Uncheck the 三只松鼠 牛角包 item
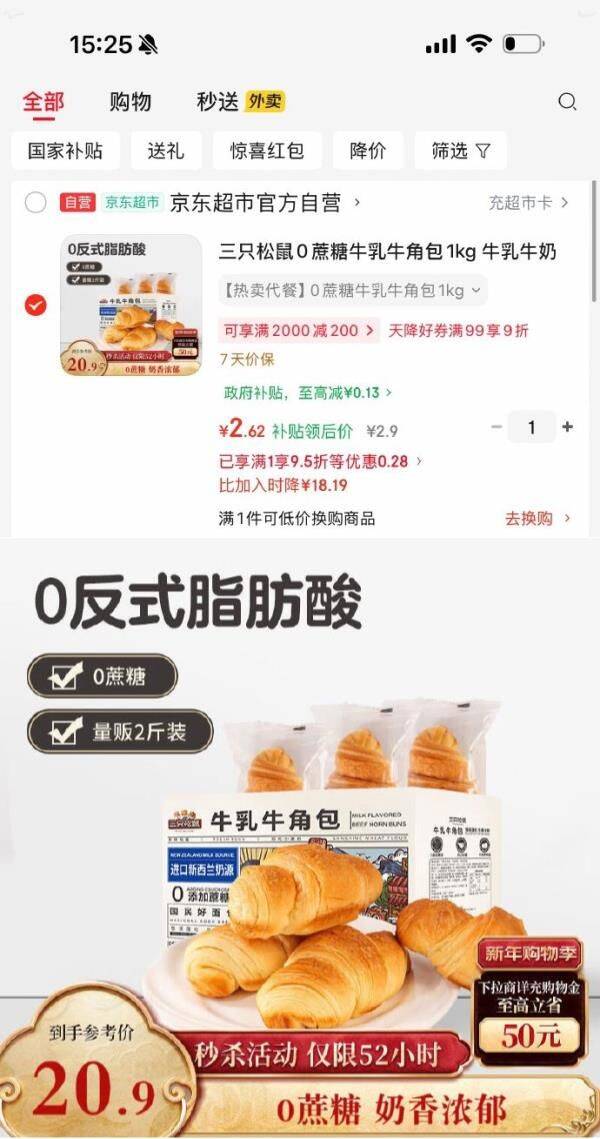The width and height of the screenshot is (600, 1139). tap(35, 305)
